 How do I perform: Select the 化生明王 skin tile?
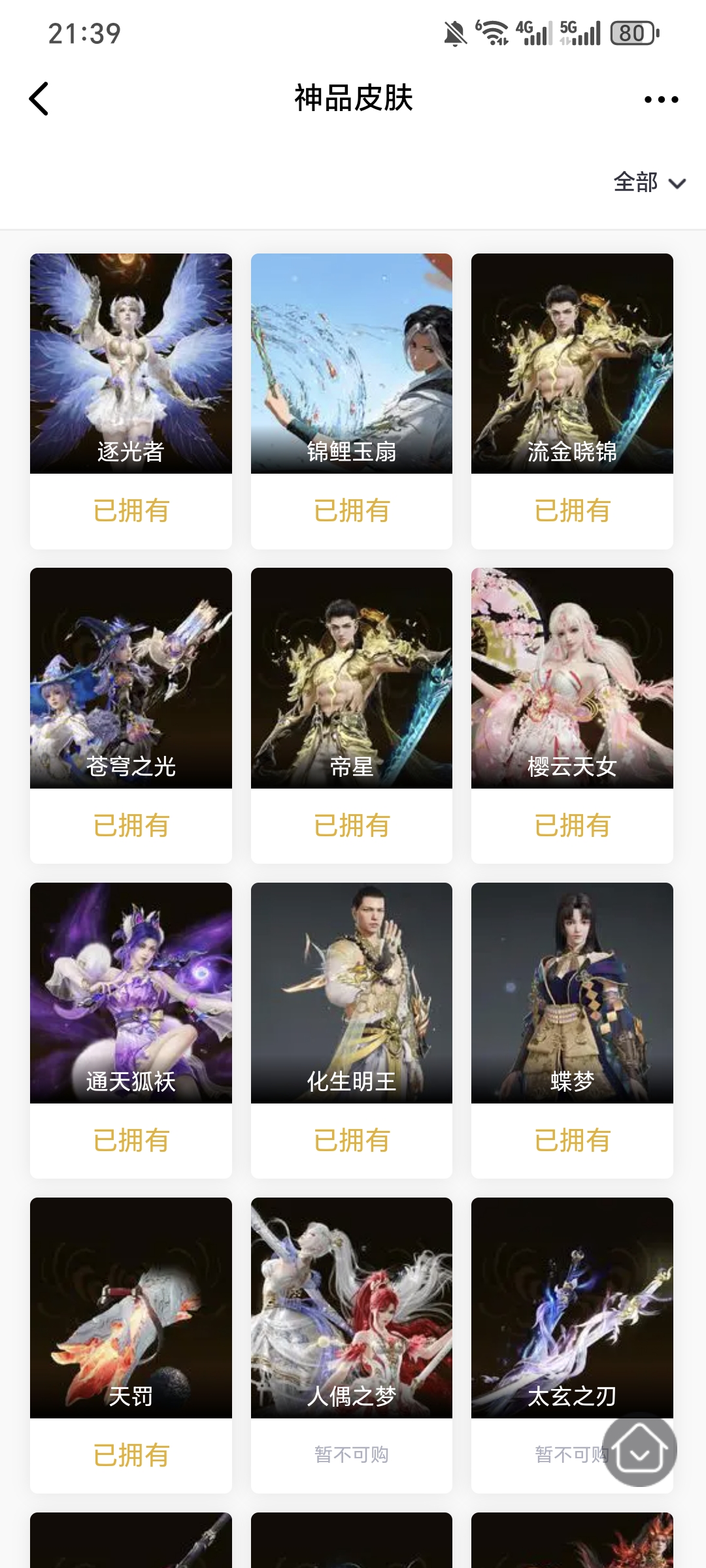coord(352,993)
